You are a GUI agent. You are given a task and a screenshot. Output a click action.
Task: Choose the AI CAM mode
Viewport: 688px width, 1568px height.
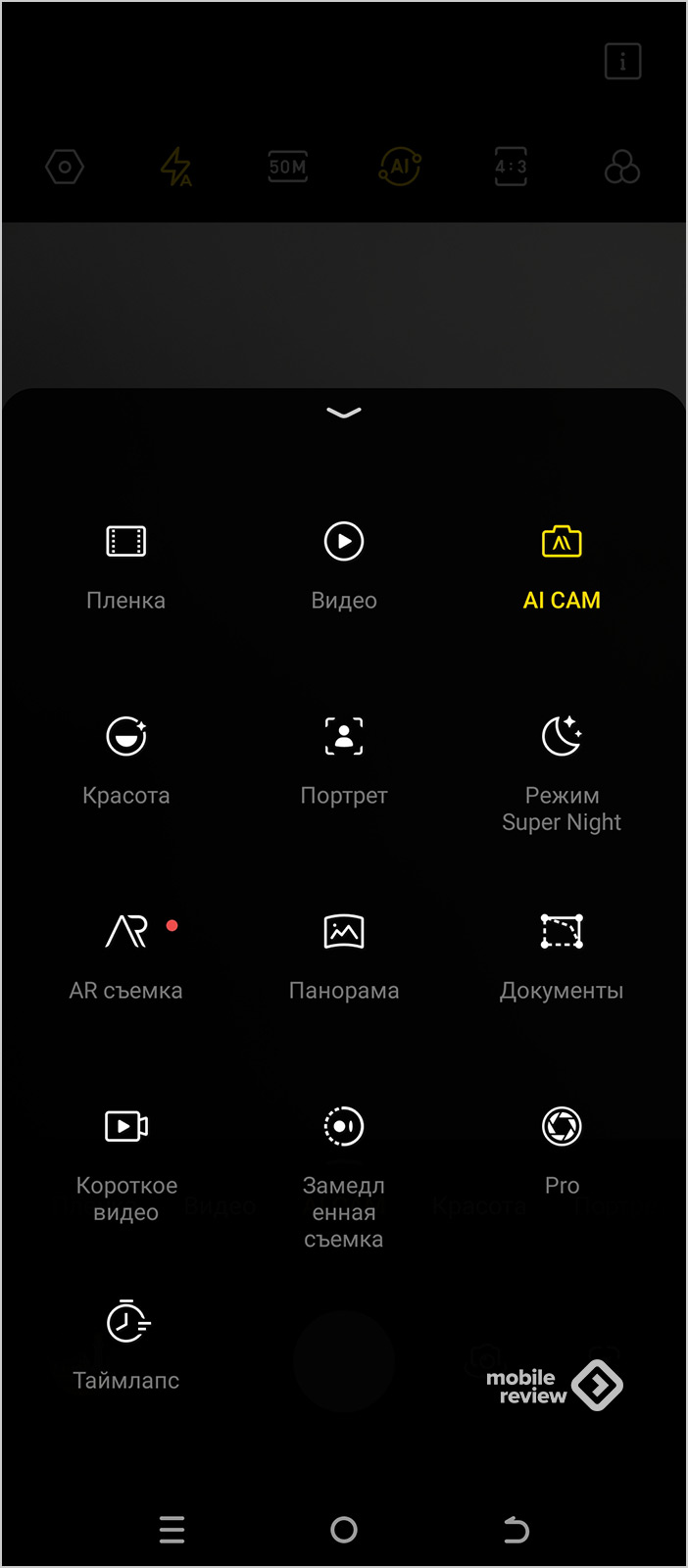[562, 564]
